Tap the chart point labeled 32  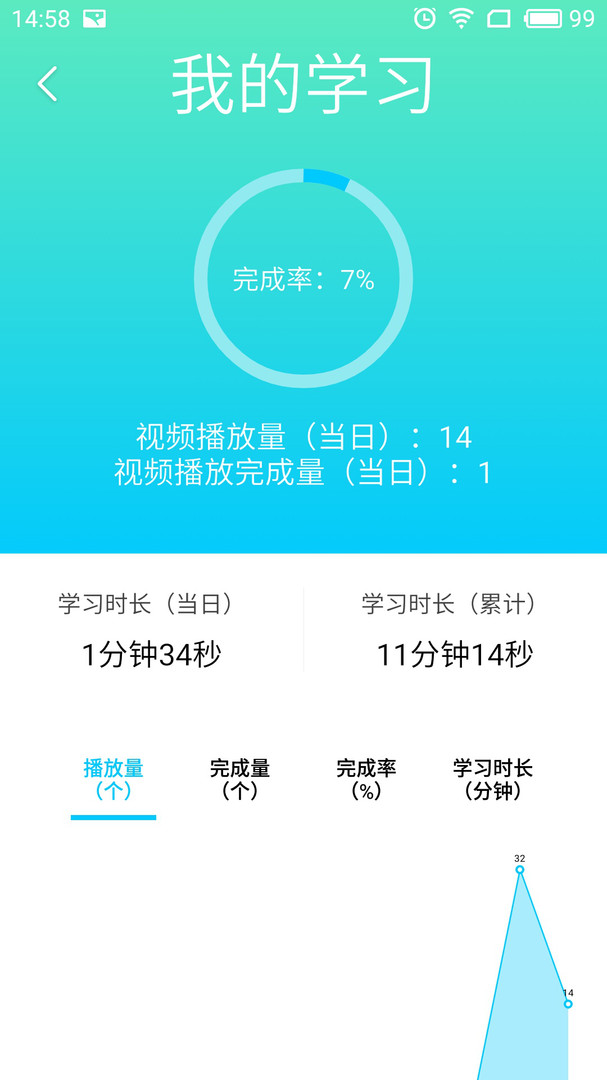[x=519, y=870]
